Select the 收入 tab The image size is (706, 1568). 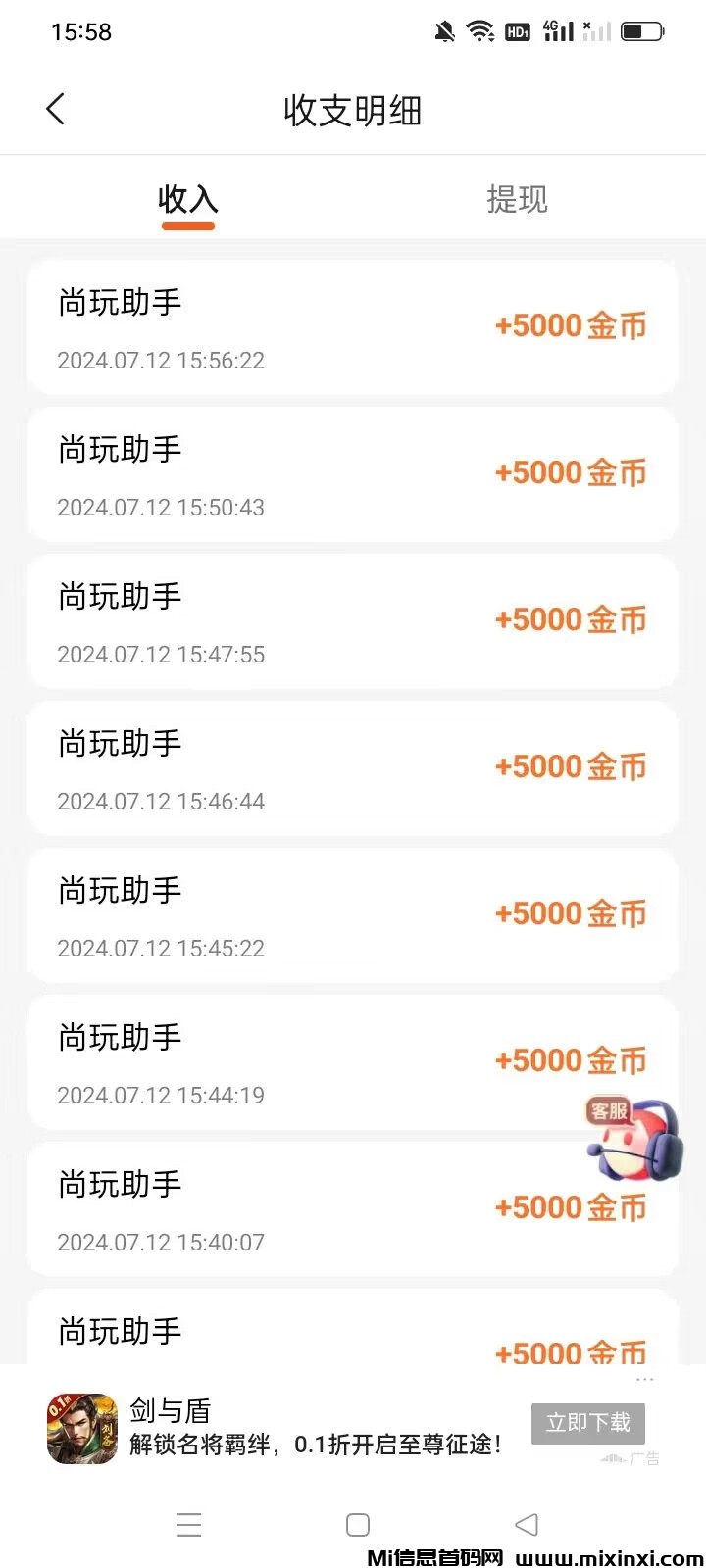tap(187, 200)
